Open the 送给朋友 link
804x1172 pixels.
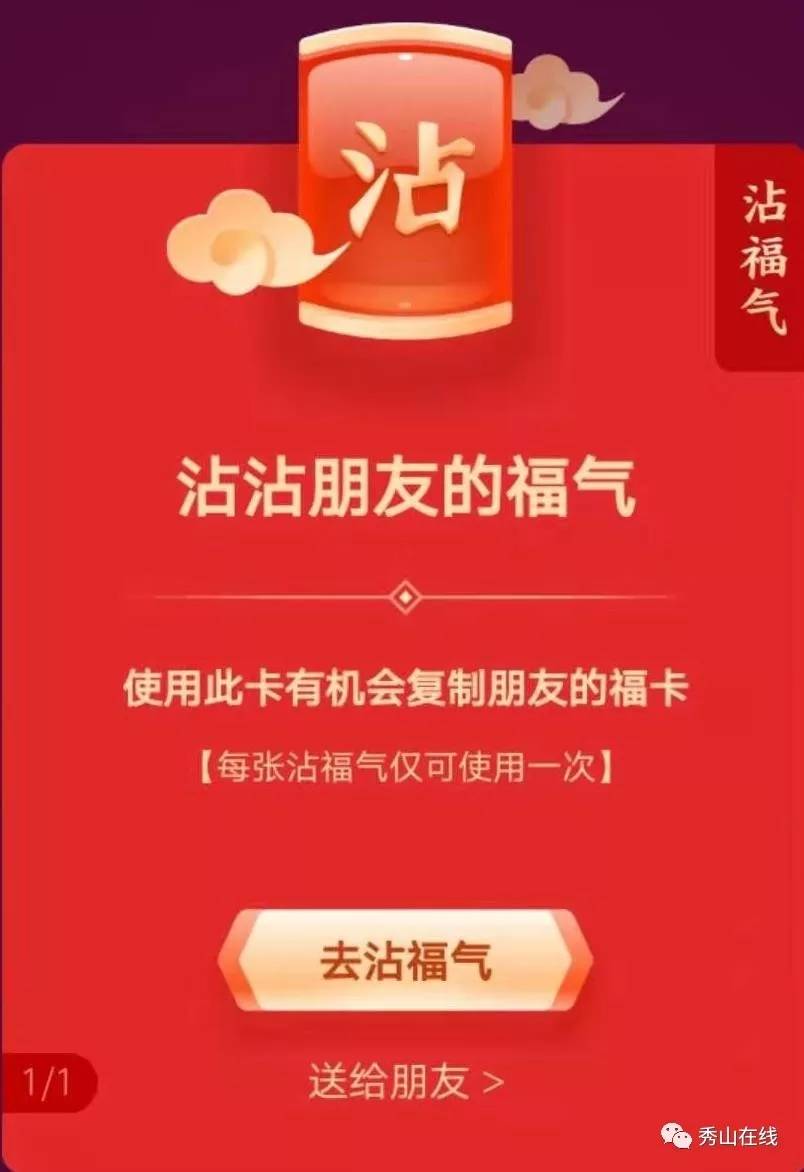405,1083
